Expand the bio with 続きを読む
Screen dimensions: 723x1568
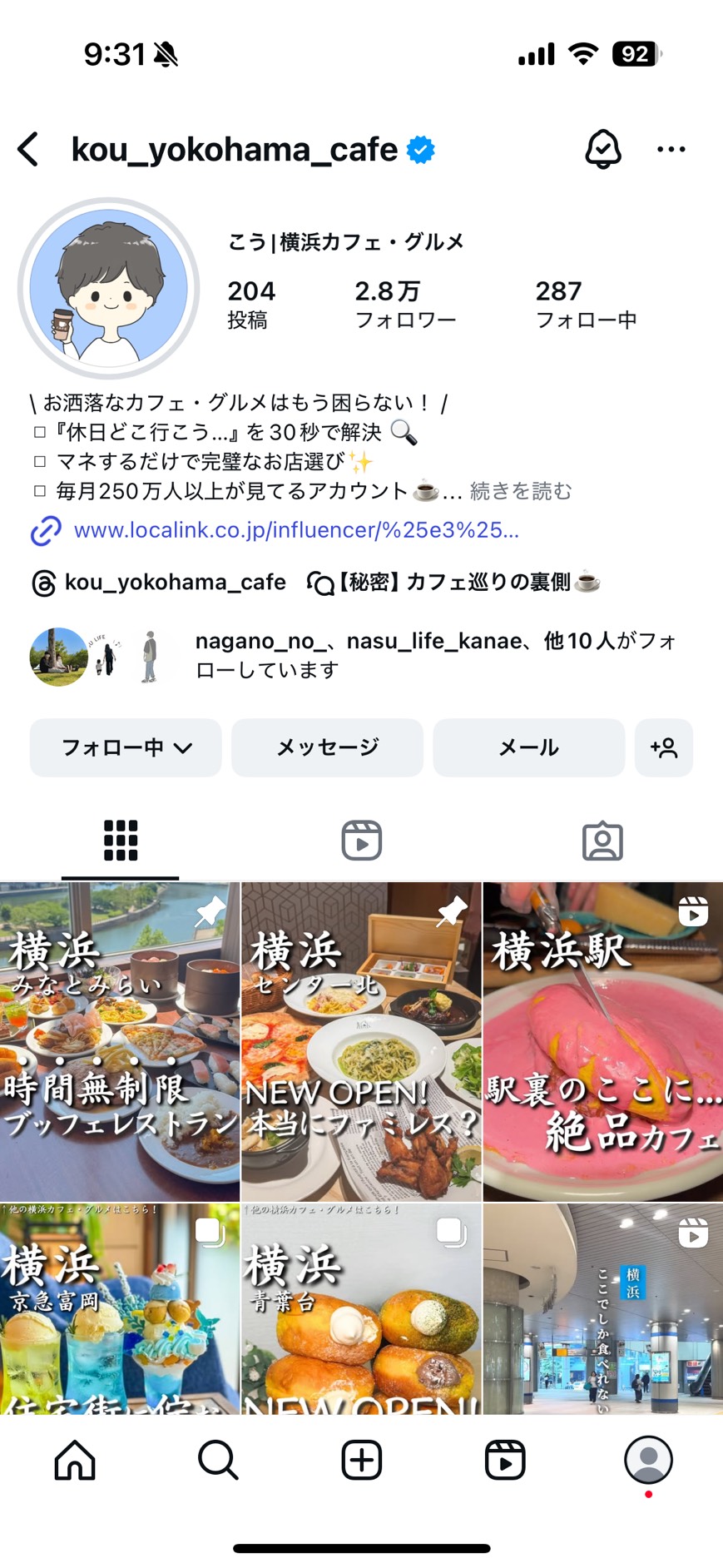pos(521,491)
